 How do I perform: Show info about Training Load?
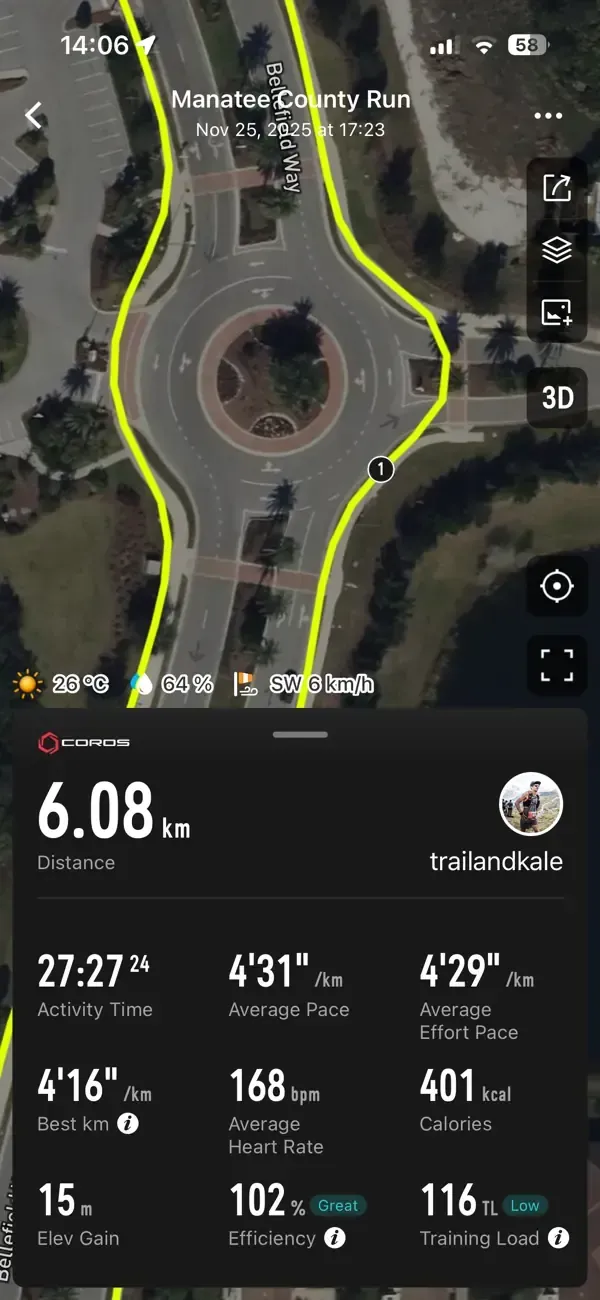pyautogui.click(x=560, y=1238)
